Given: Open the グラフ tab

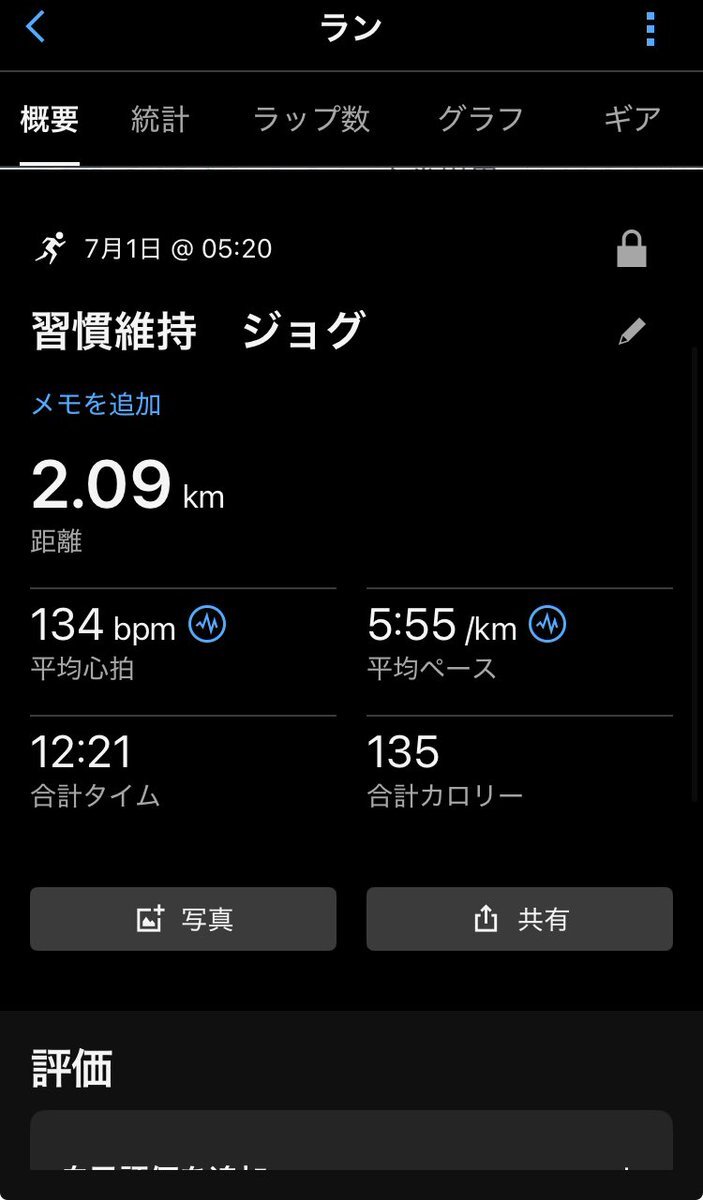Looking at the screenshot, I should pos(481,119).
